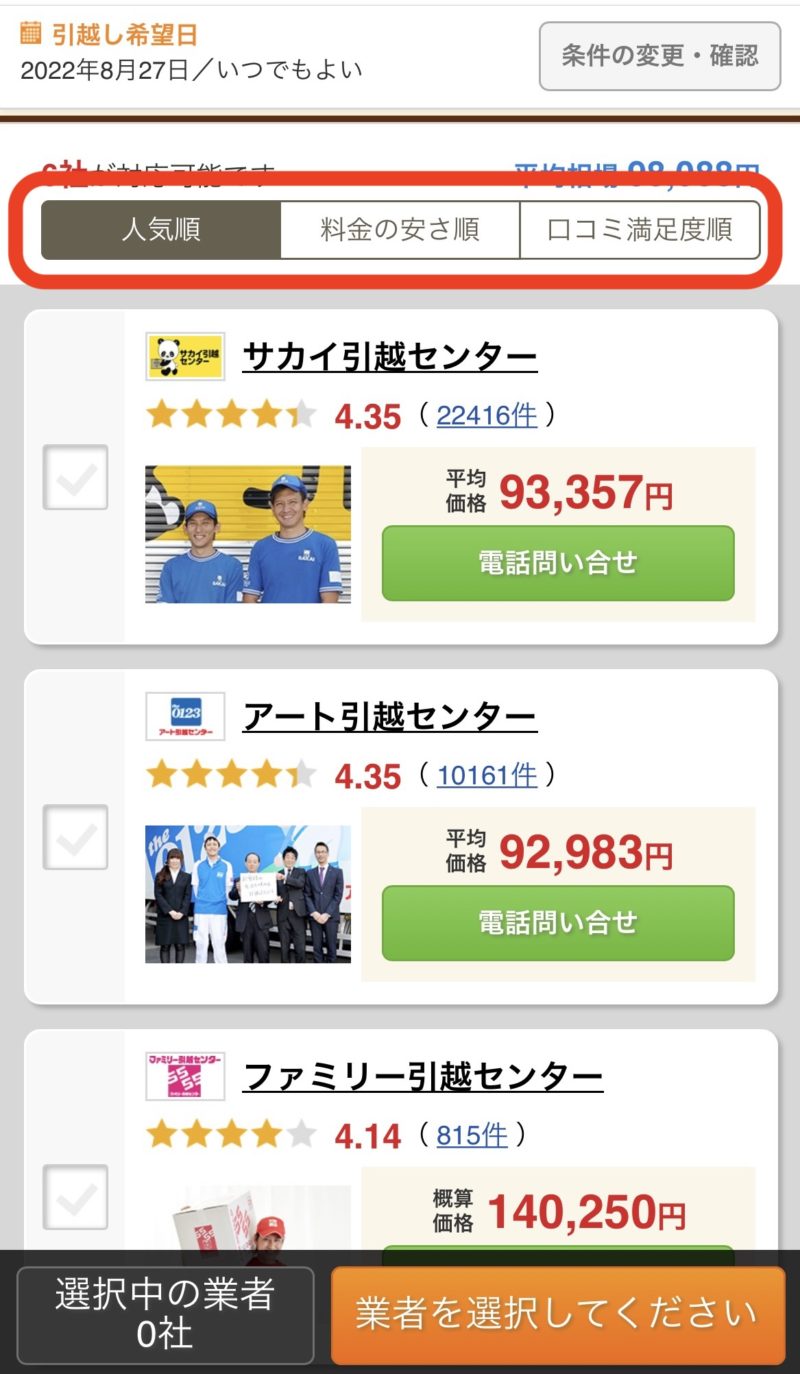
Task: Switch to 人気順 sort tab
Action: pyautogui.click(x=161, y=230)
